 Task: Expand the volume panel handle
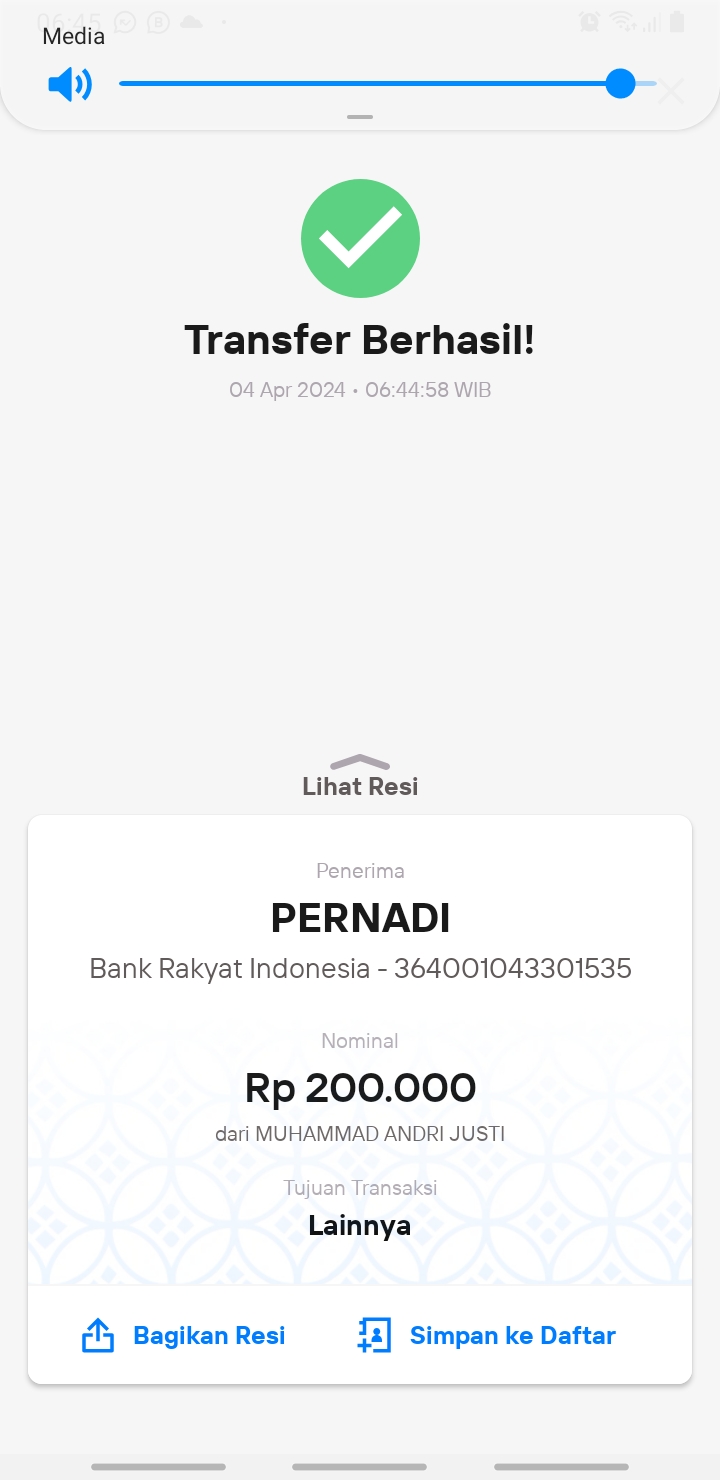pyautogui.click(x=360, y=117)
